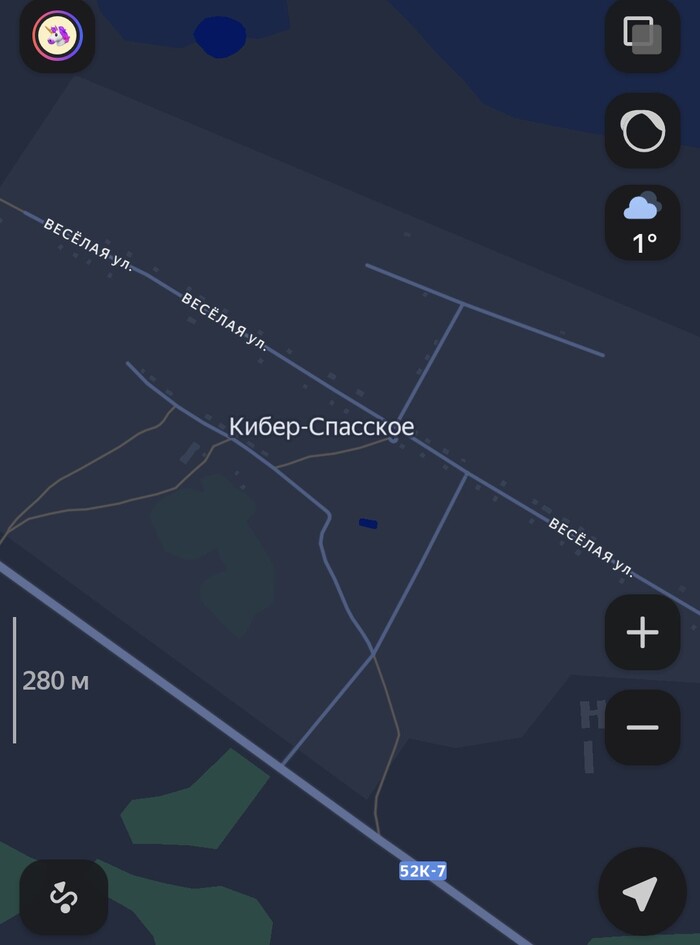This screenshot has height=945, width=700.
Task: Open the route building button
Action: pos(64,897)
